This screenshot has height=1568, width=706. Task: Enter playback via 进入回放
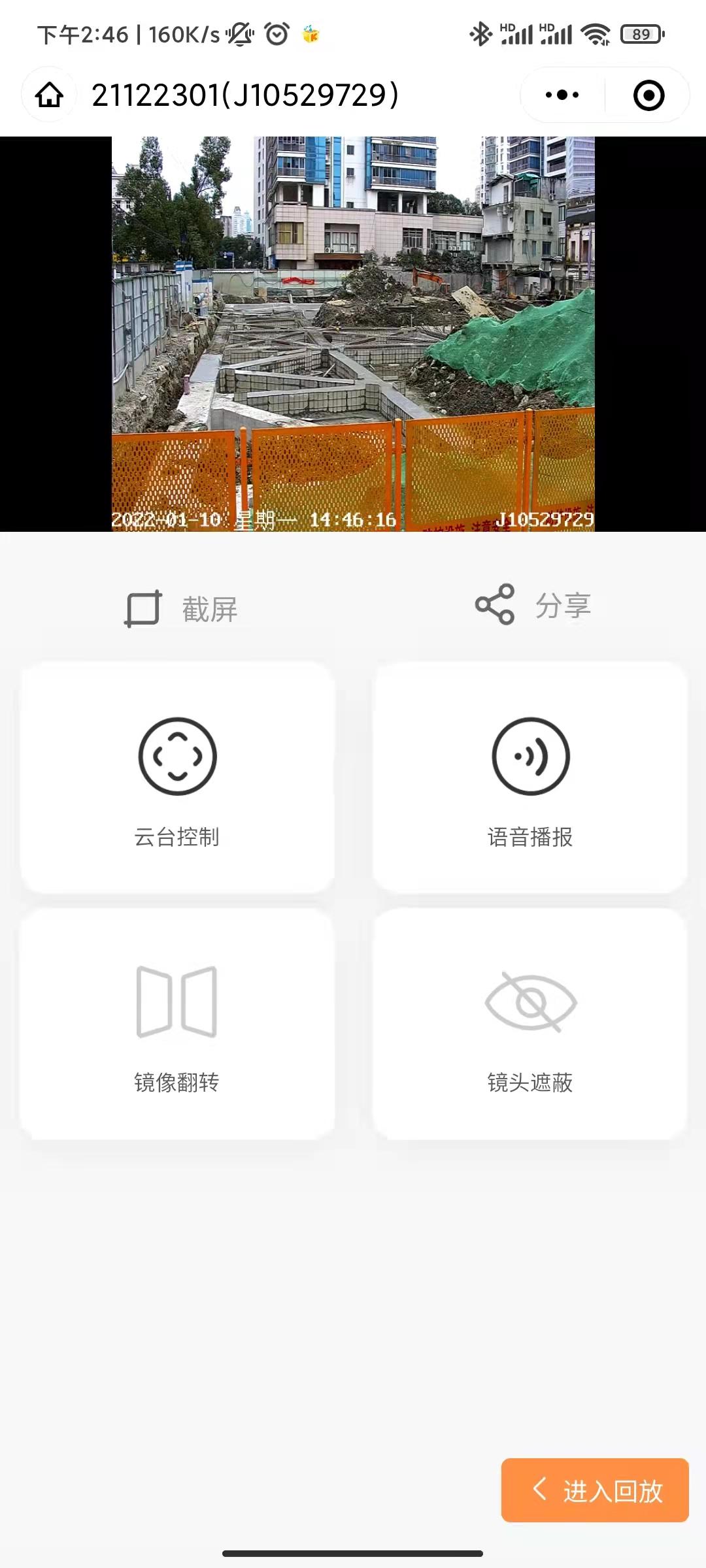coord(595,1490)
